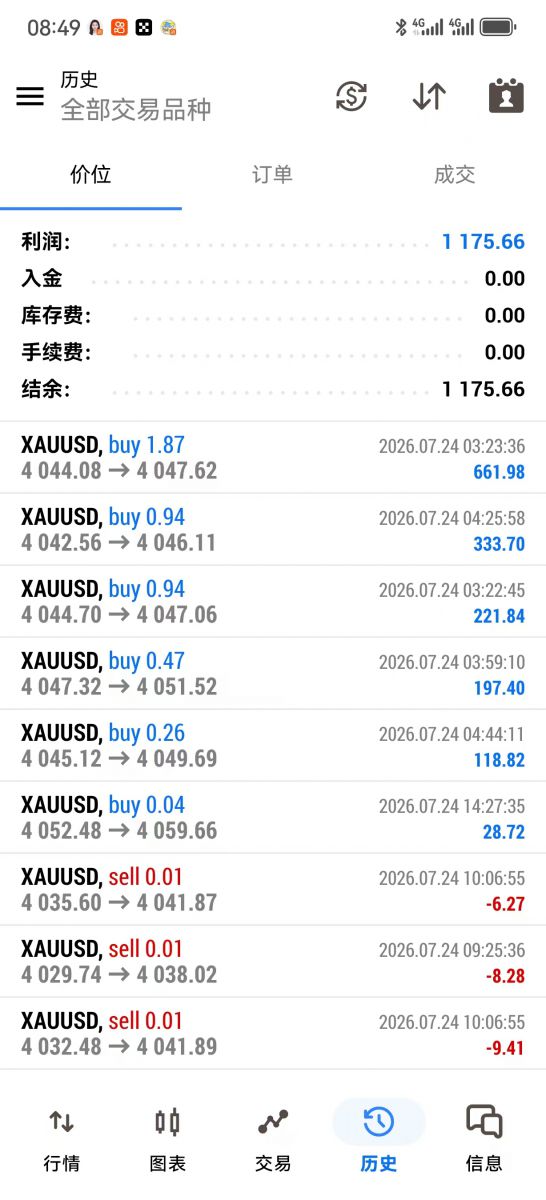
Task: Select the 价位 tab
Action: click(x=91, y=175)
